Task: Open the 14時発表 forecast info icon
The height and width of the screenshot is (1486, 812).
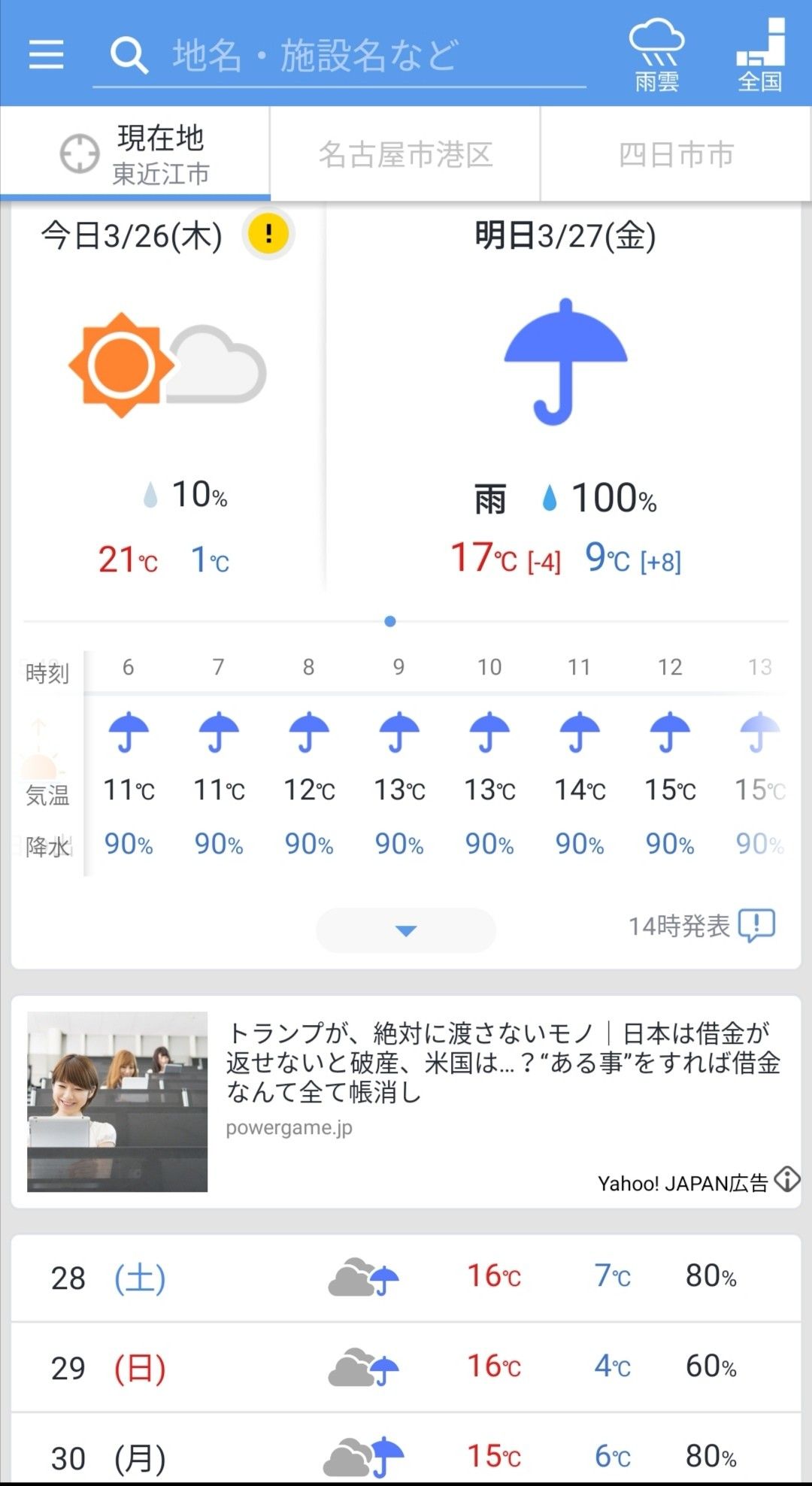Action: click(756, 925)
